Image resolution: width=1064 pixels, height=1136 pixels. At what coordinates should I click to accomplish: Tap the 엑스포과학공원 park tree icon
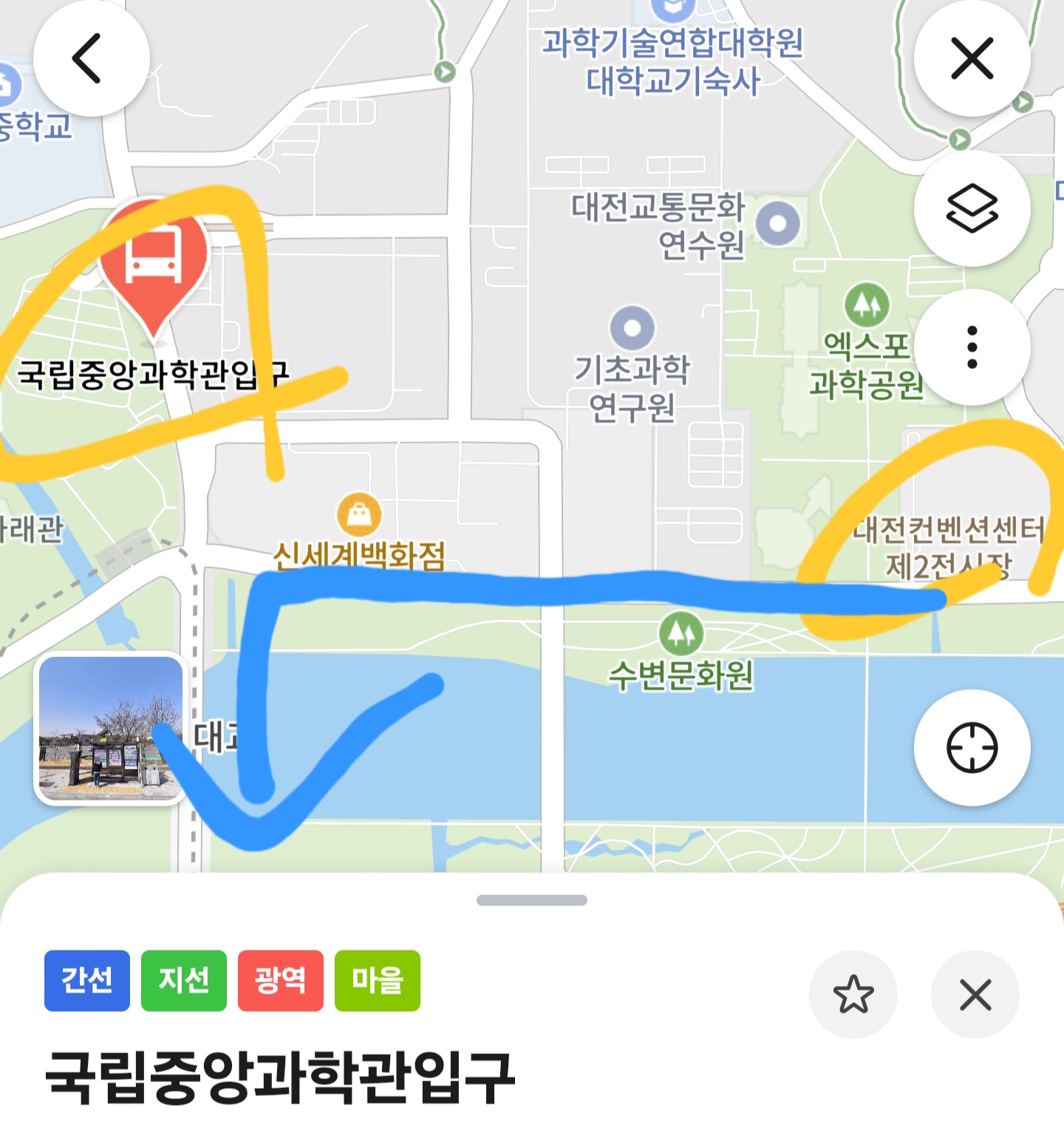click(x=868, y=303)
